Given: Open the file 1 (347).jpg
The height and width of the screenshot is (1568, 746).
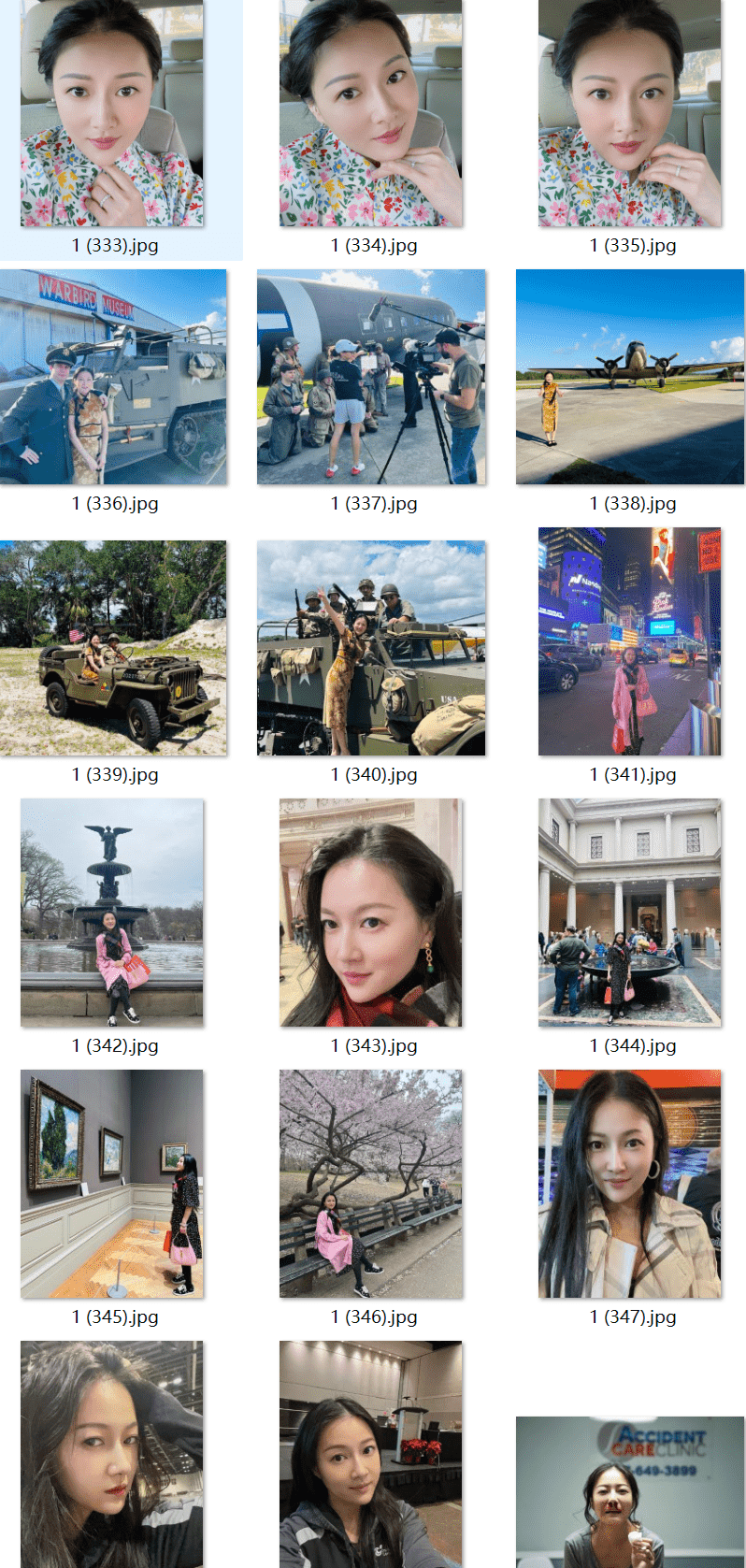Looking at the screenshot, I should point(630,1184).
